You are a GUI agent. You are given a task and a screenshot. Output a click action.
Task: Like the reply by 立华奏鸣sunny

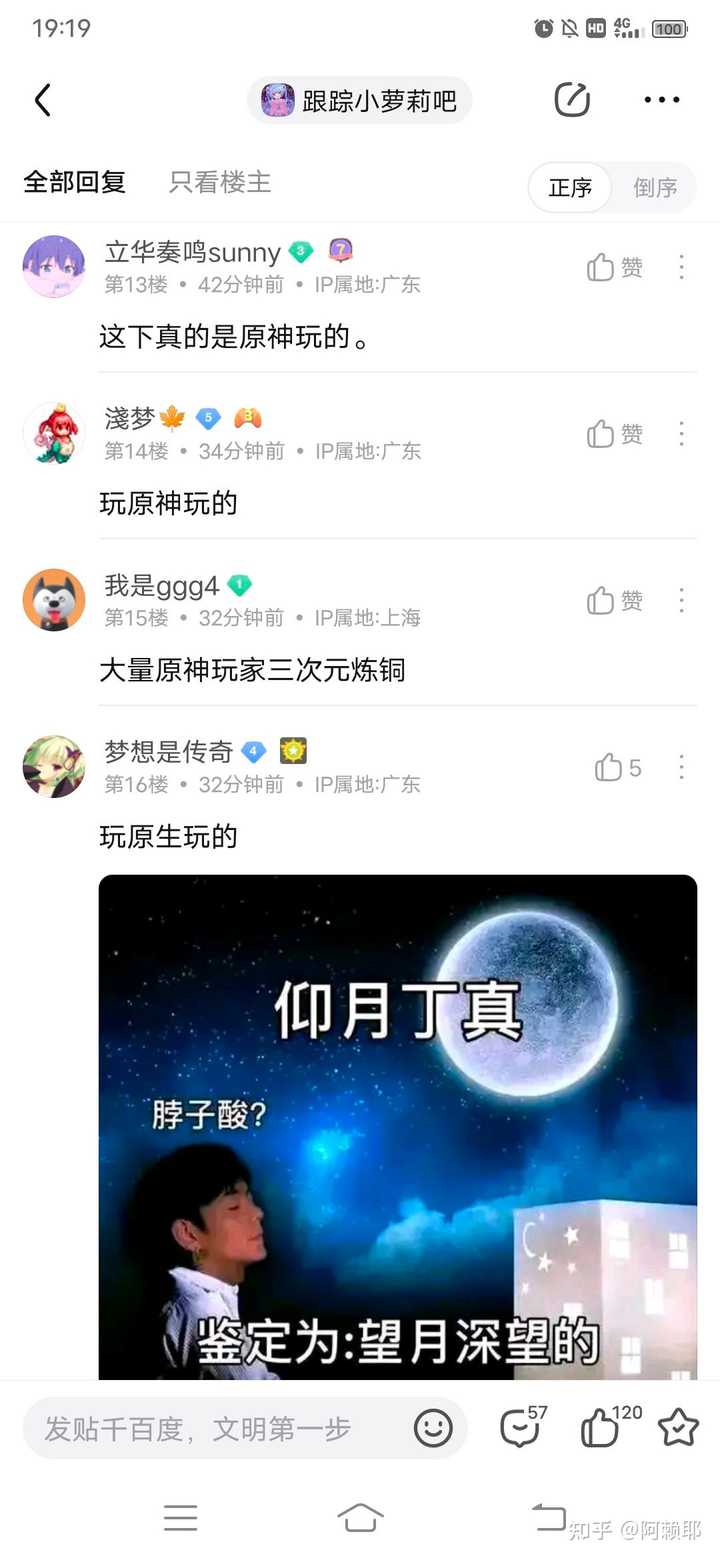pyautogui.click(x=614, y=267)
